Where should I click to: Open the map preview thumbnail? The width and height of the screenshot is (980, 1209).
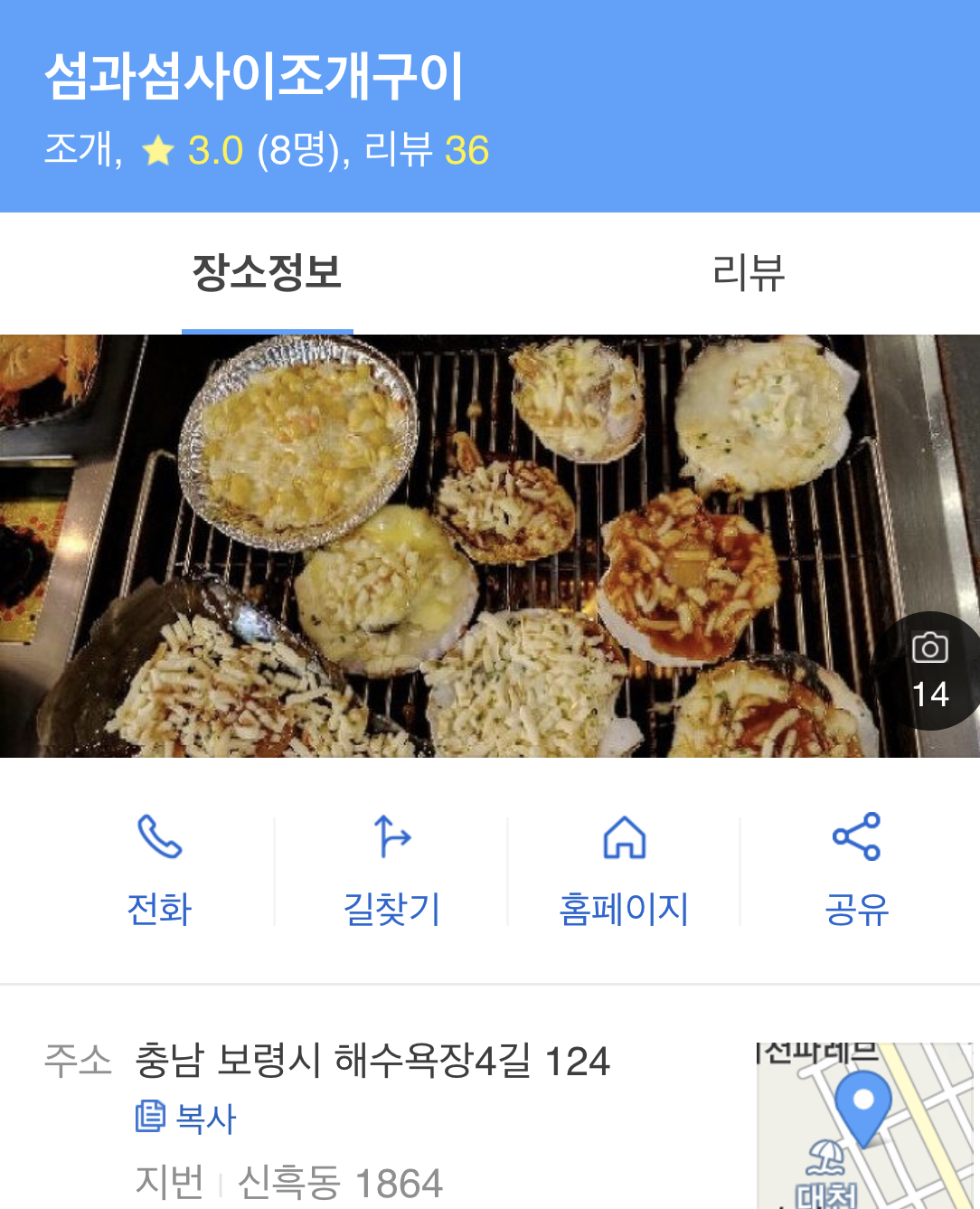[864, 1125]
